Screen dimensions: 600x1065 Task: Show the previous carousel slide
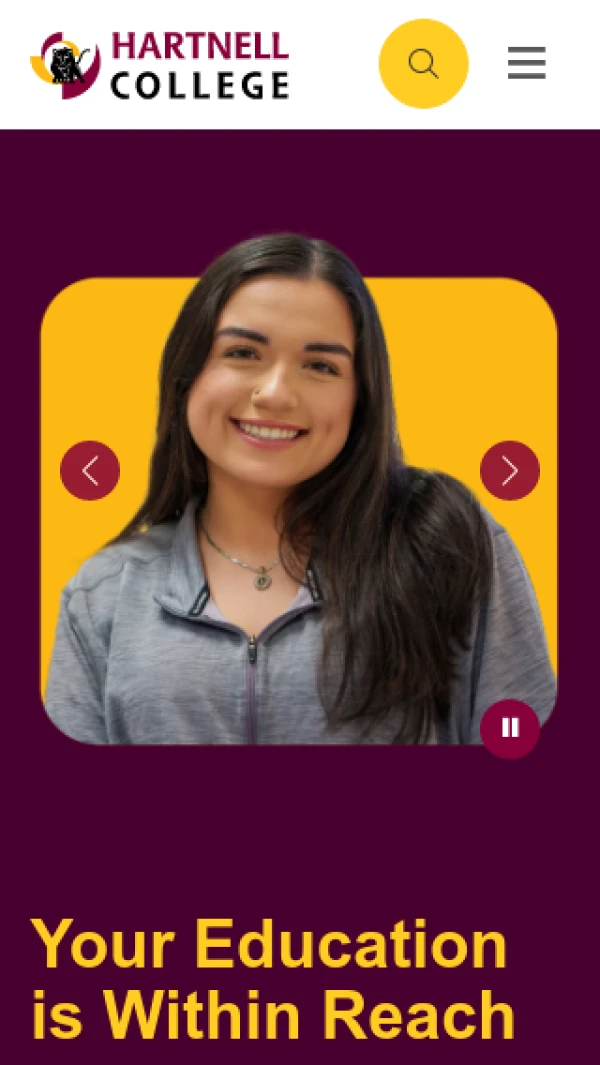(90, 470)
